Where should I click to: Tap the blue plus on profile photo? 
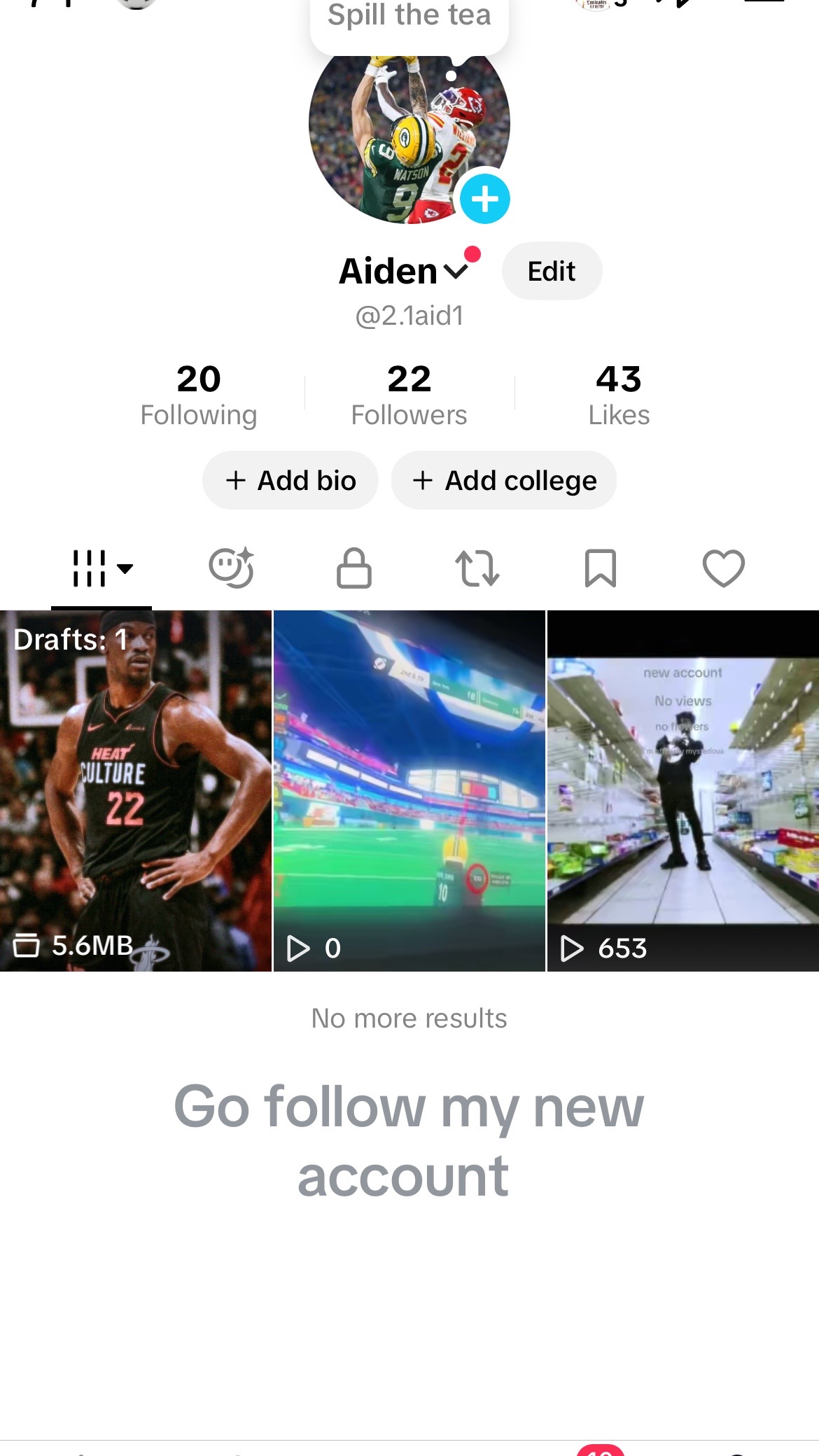(485, 199)
